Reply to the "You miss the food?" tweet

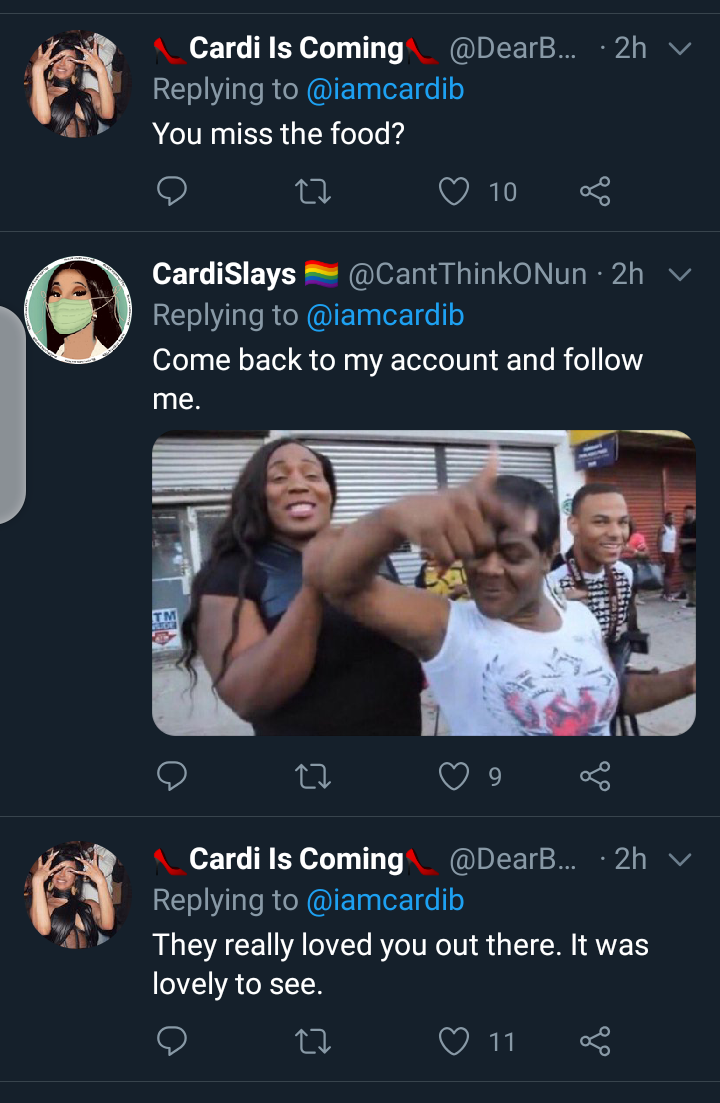172,190
